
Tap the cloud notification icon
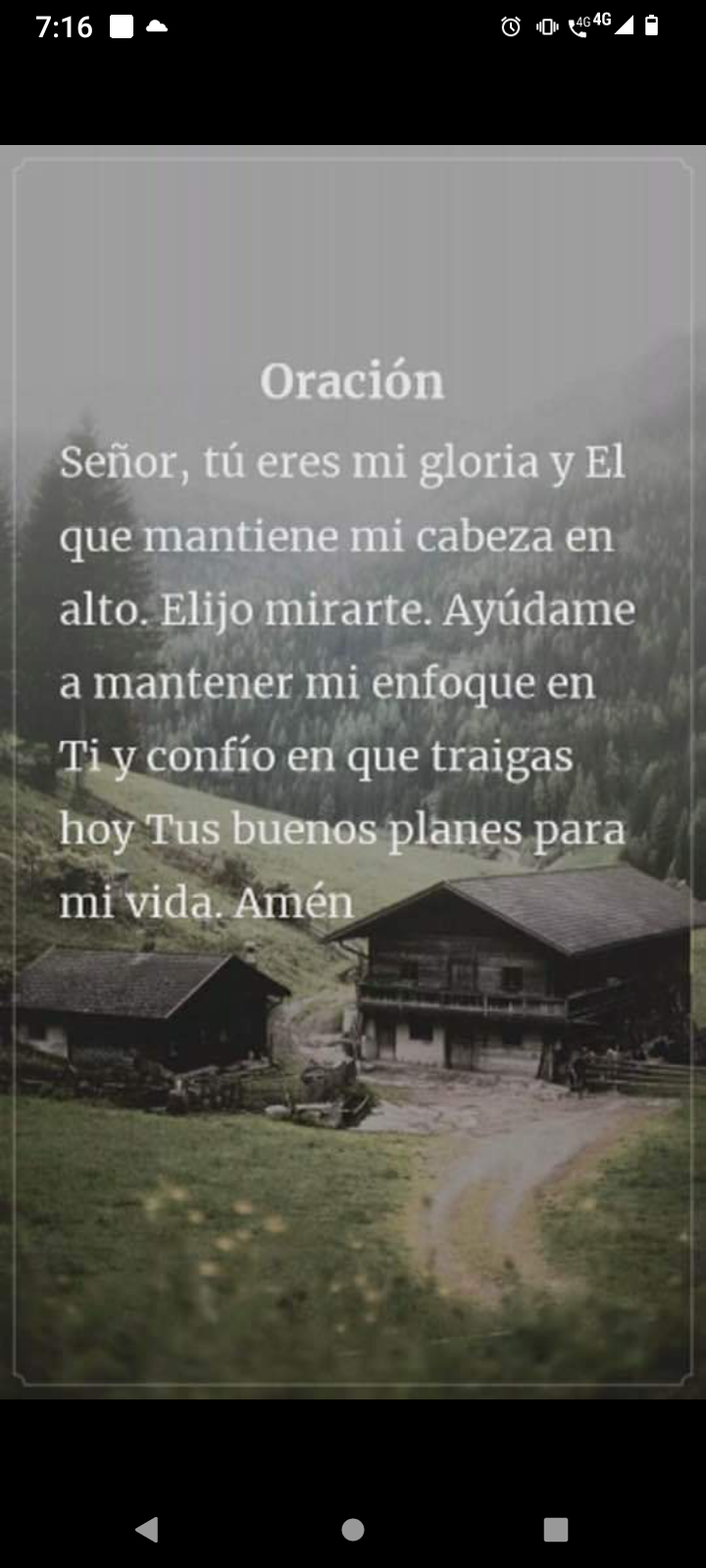[x=159, y=26]
